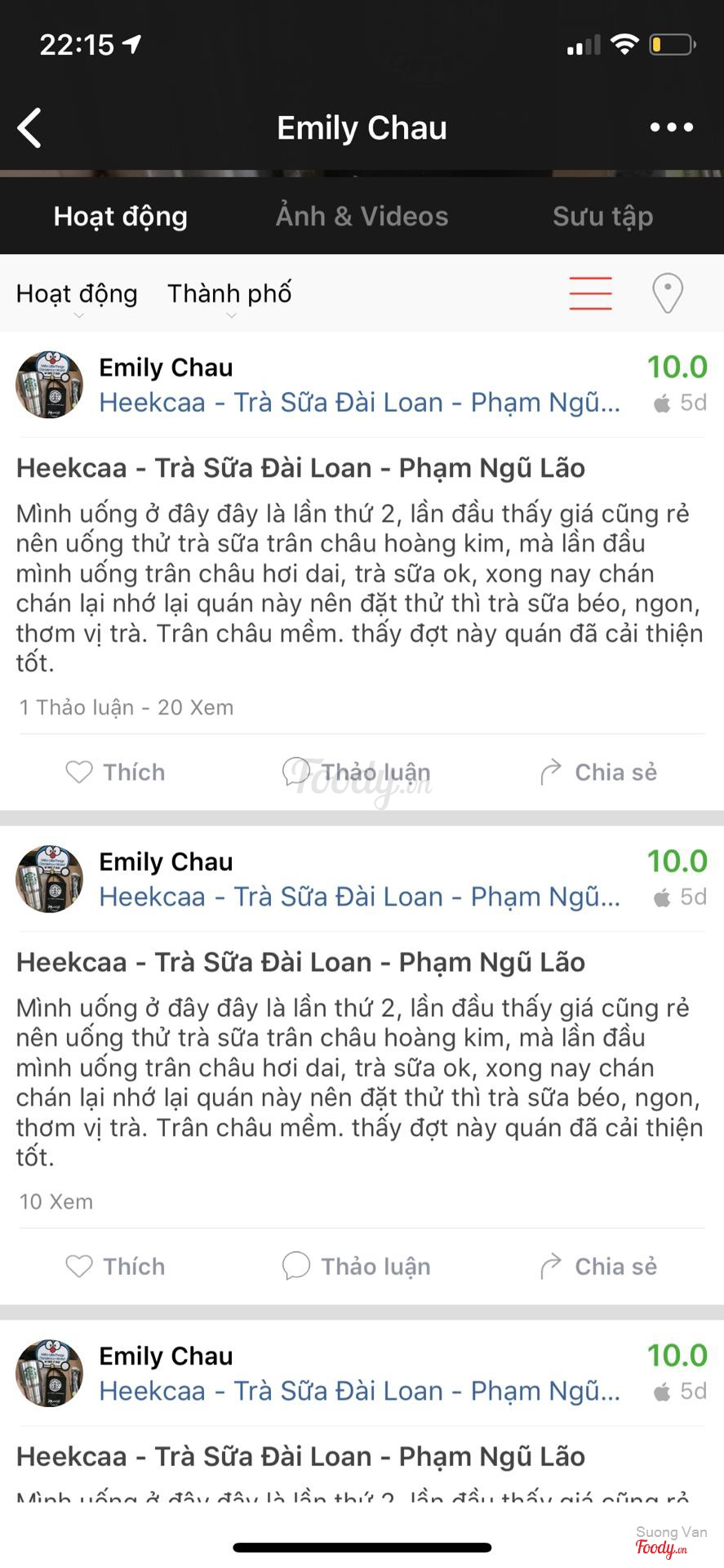Switch to list view with red lines icon
The height and width of the screenshot is (1568, 724).
590,293
